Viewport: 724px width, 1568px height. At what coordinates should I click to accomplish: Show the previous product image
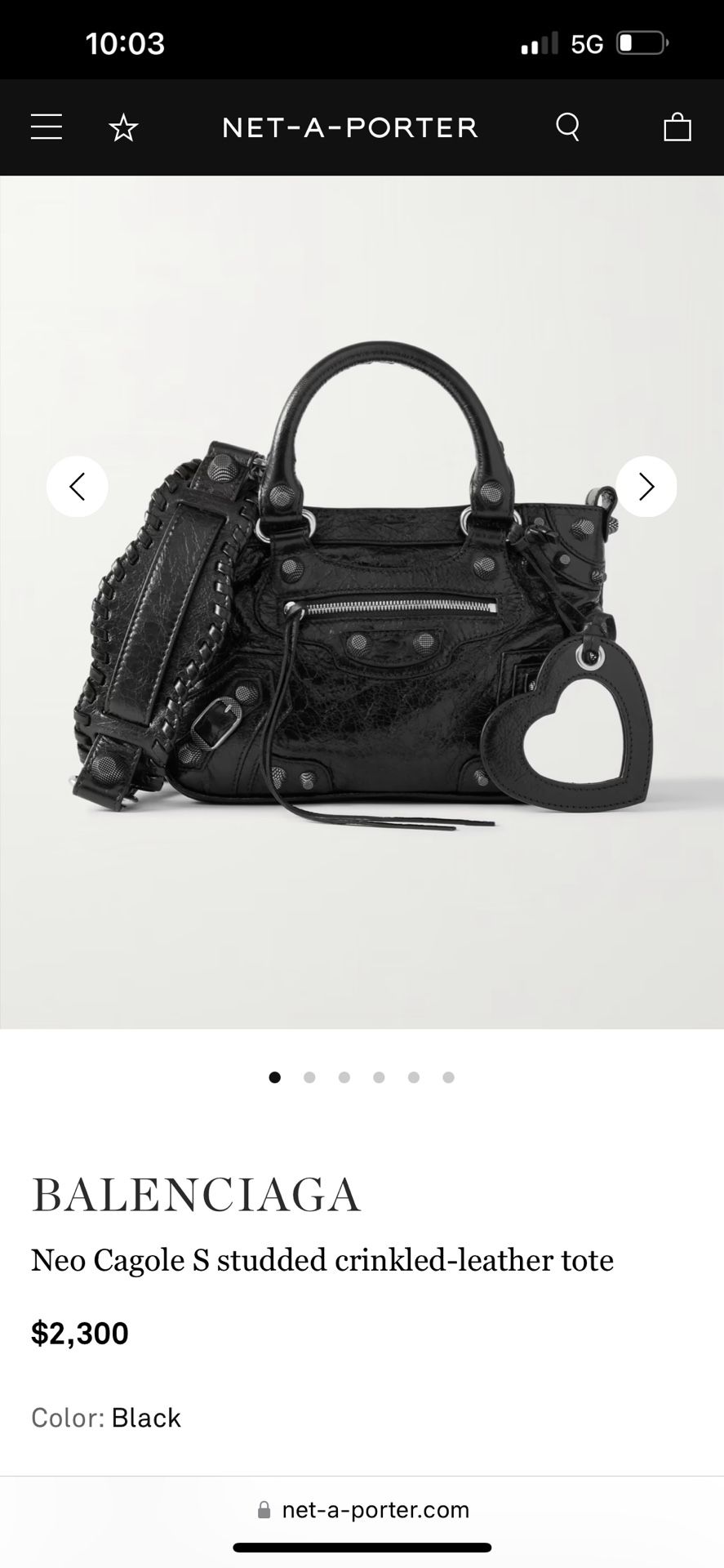[x=78, y=487]
